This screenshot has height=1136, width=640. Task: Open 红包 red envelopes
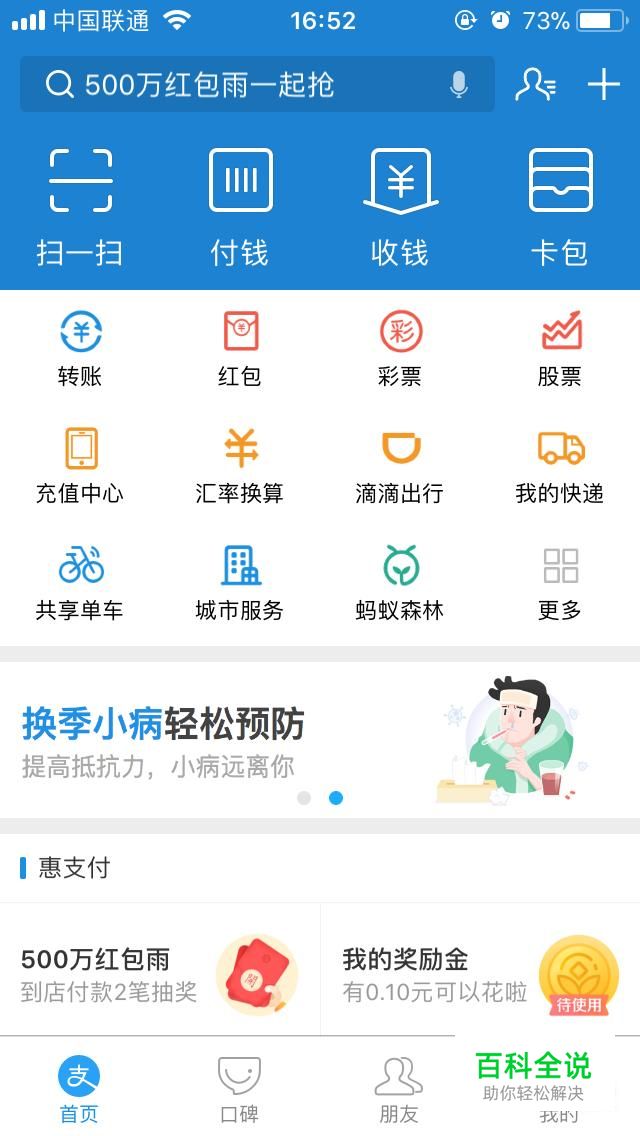240,348
